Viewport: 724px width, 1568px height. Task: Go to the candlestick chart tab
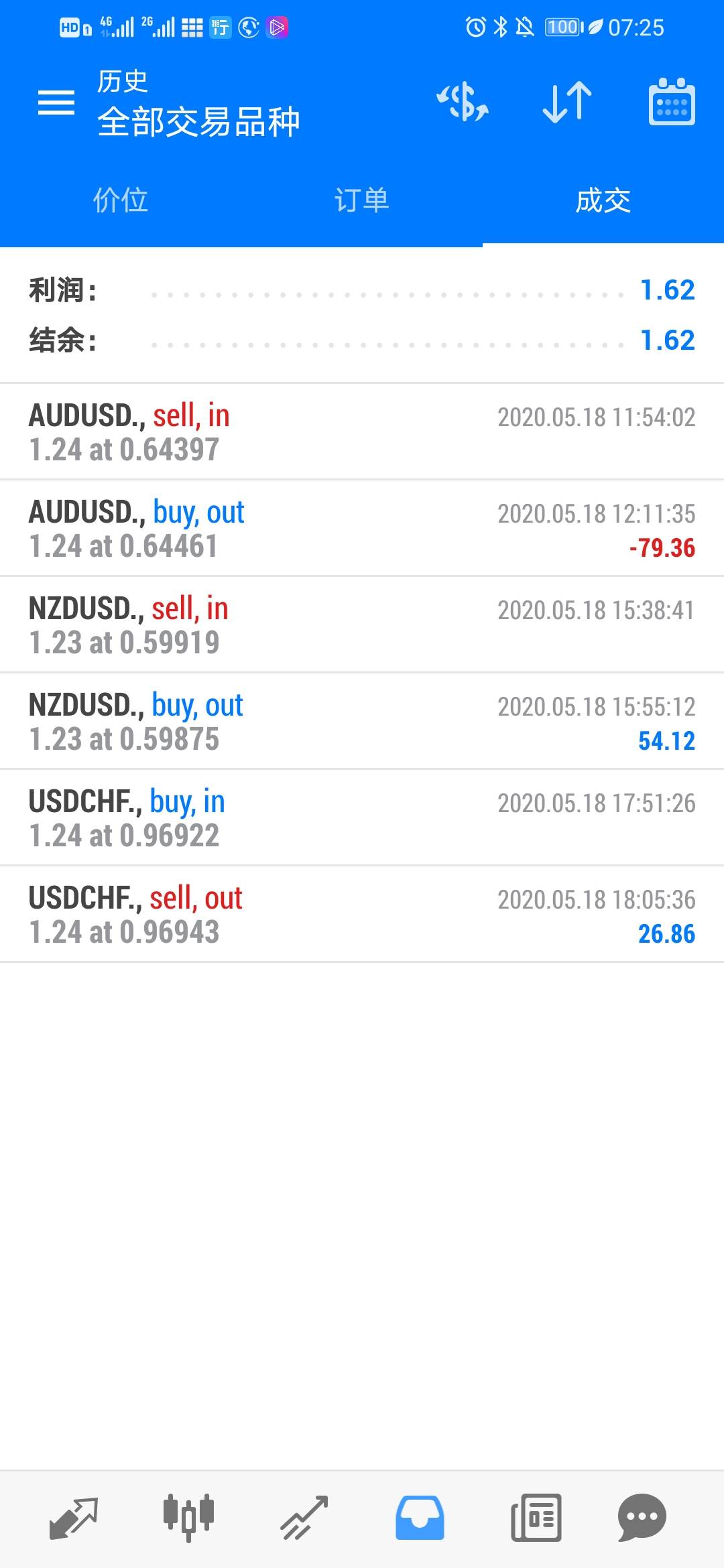188,1517
